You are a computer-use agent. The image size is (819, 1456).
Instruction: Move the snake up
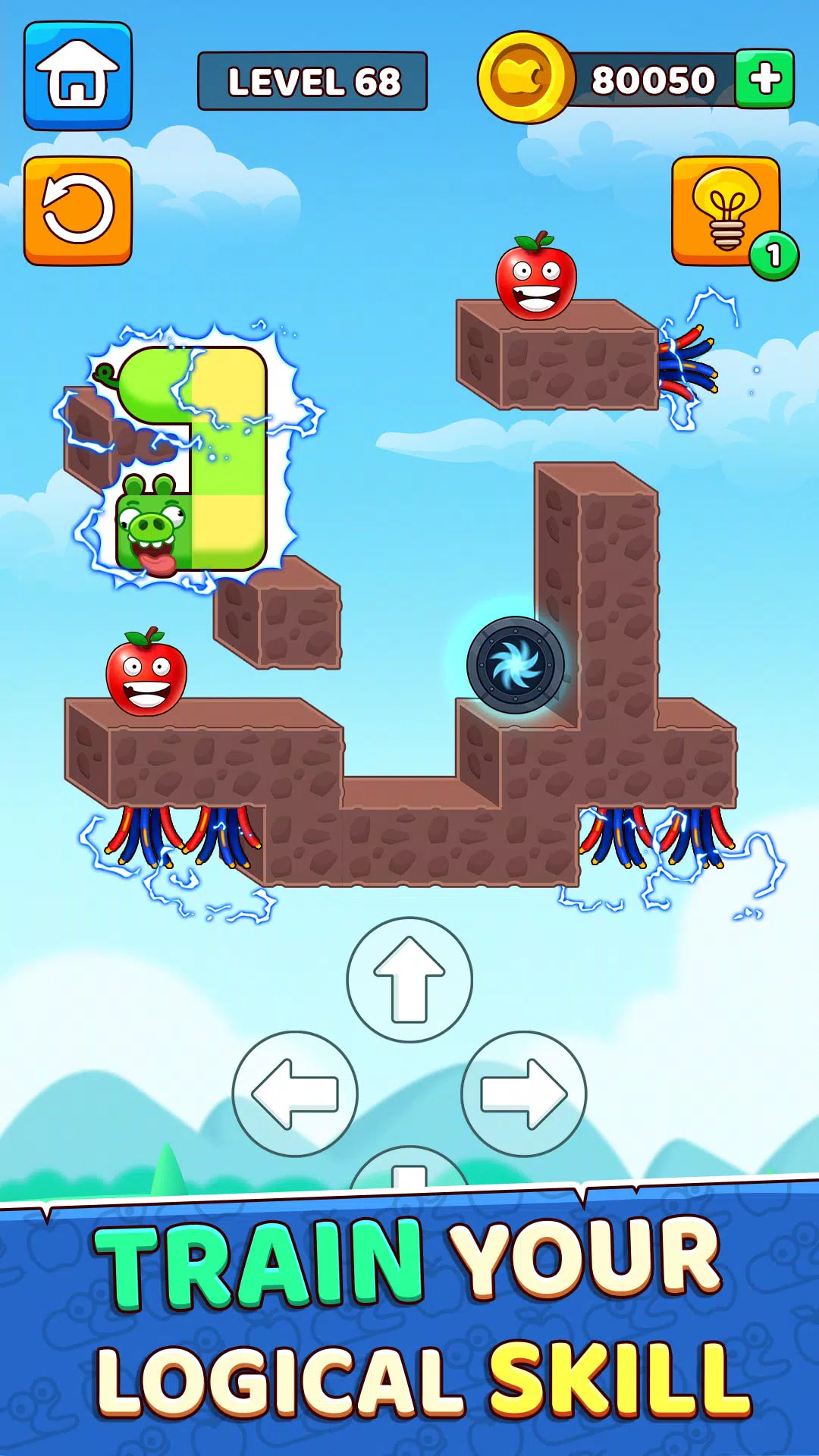(x=409, y=979)
